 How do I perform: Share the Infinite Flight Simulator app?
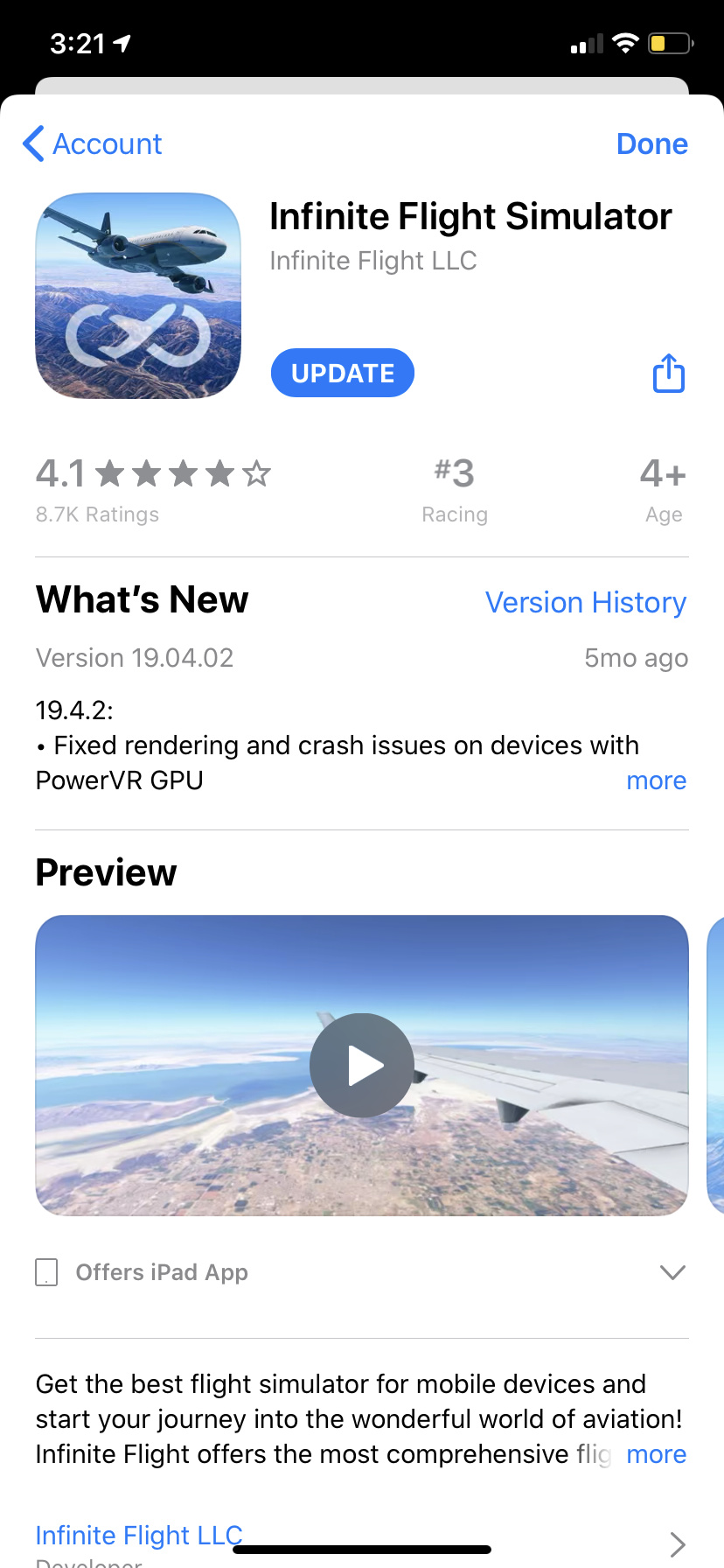tap(669, 373)
